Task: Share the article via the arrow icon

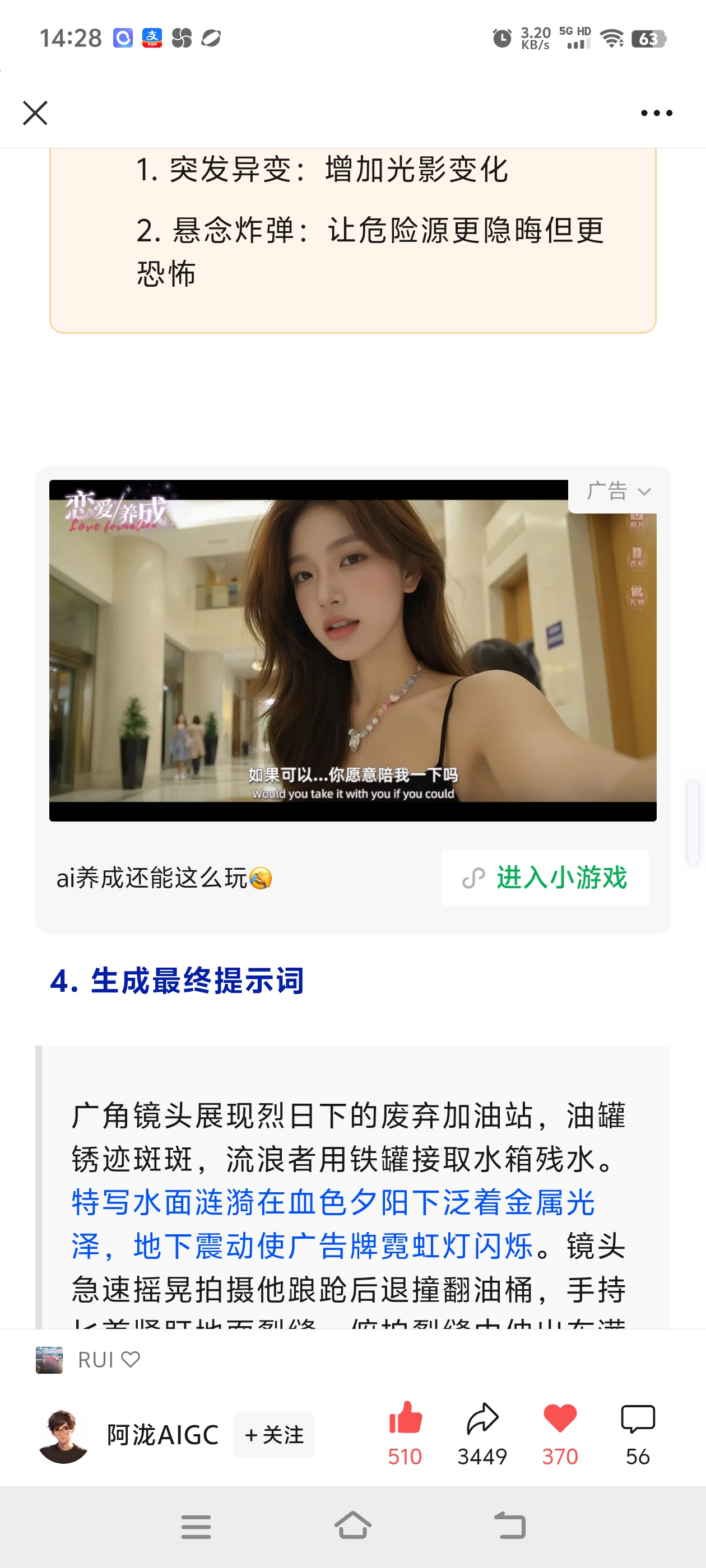Action: pos(482,1419)
